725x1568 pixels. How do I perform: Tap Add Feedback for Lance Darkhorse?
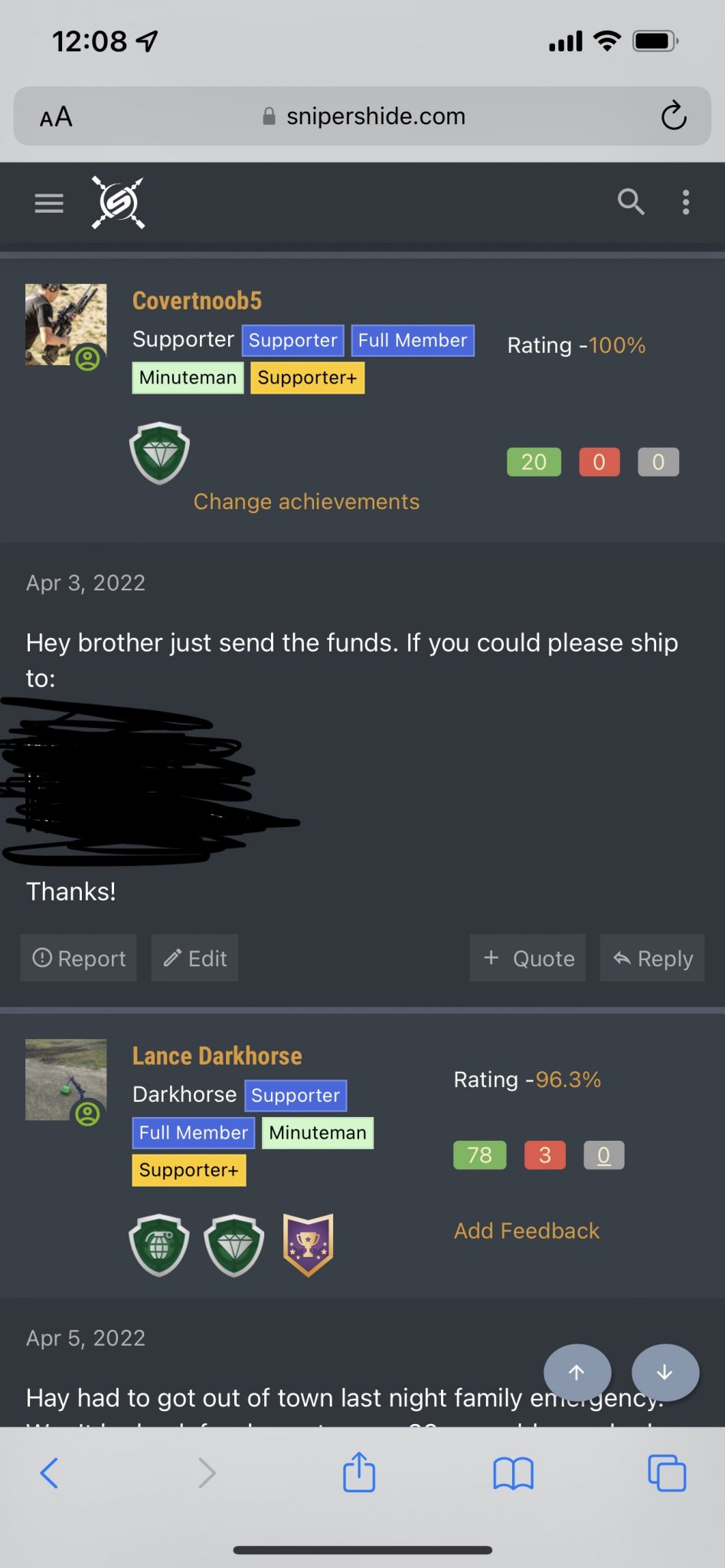pyautogui.click(x=526, y=1230)
